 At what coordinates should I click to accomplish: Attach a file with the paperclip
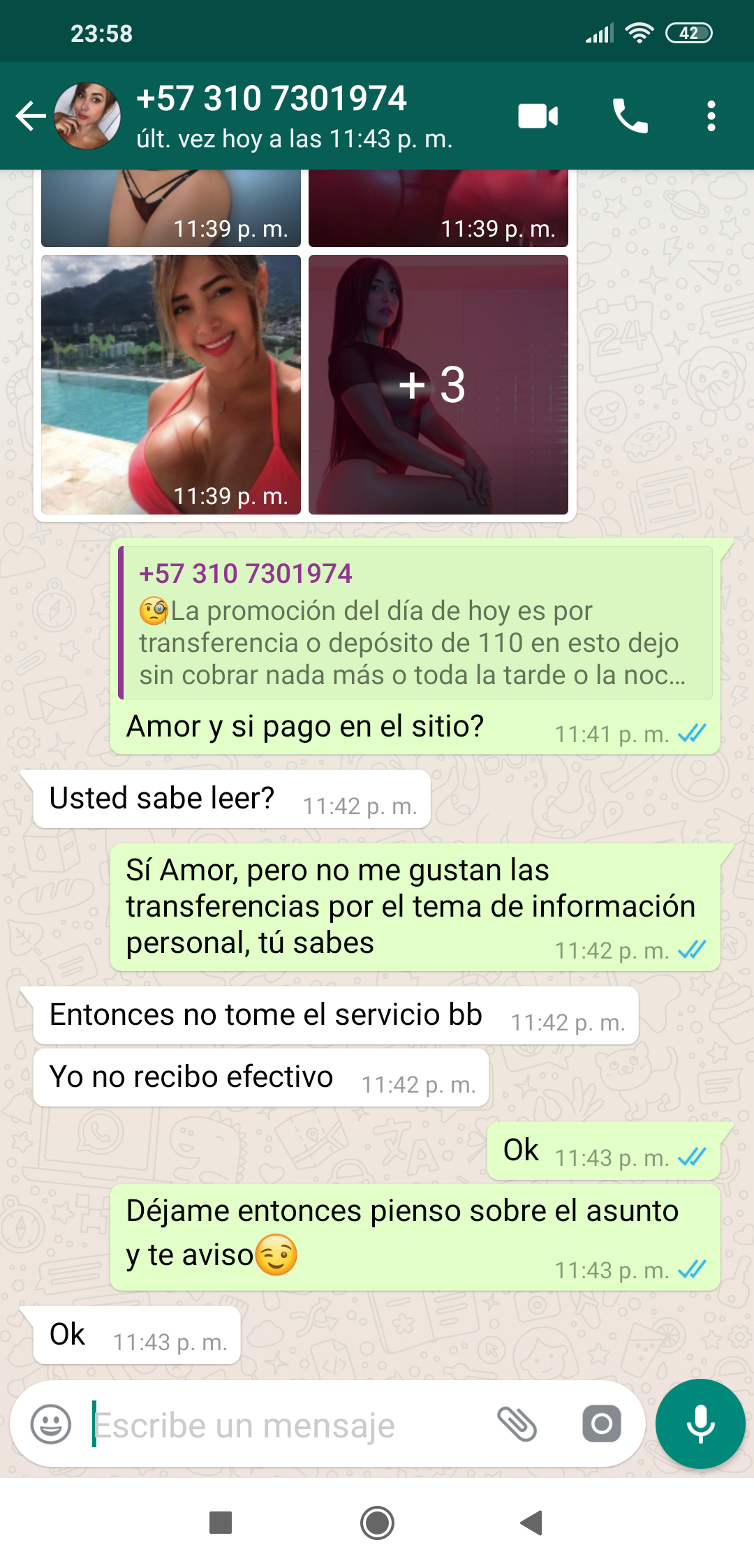pos(517,1424)
